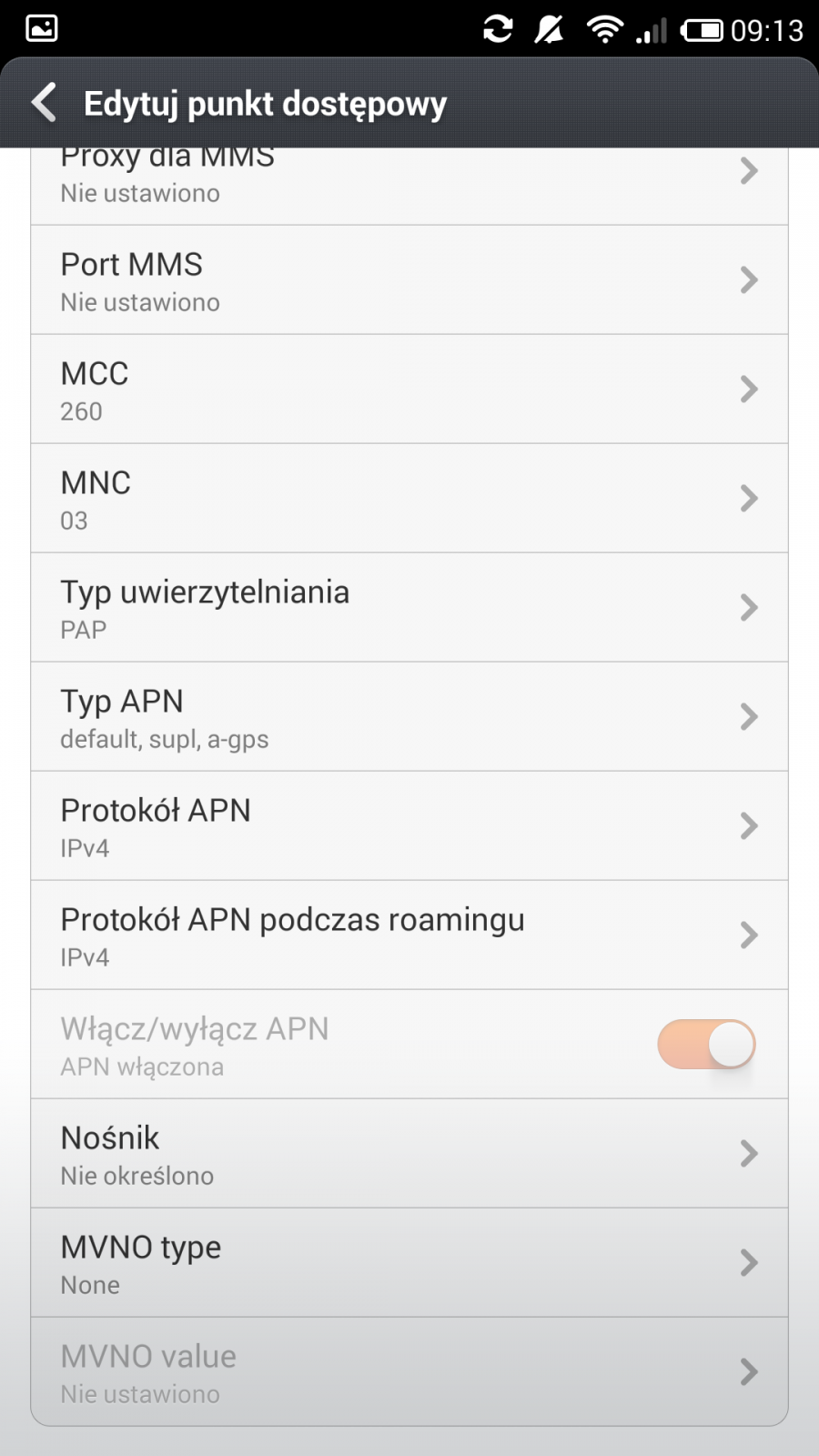Image resolution: width=819 pixels, height=1456 pixels.
Task: Go back from Edytuj punkt dostępowy
Action: [45, 103]
